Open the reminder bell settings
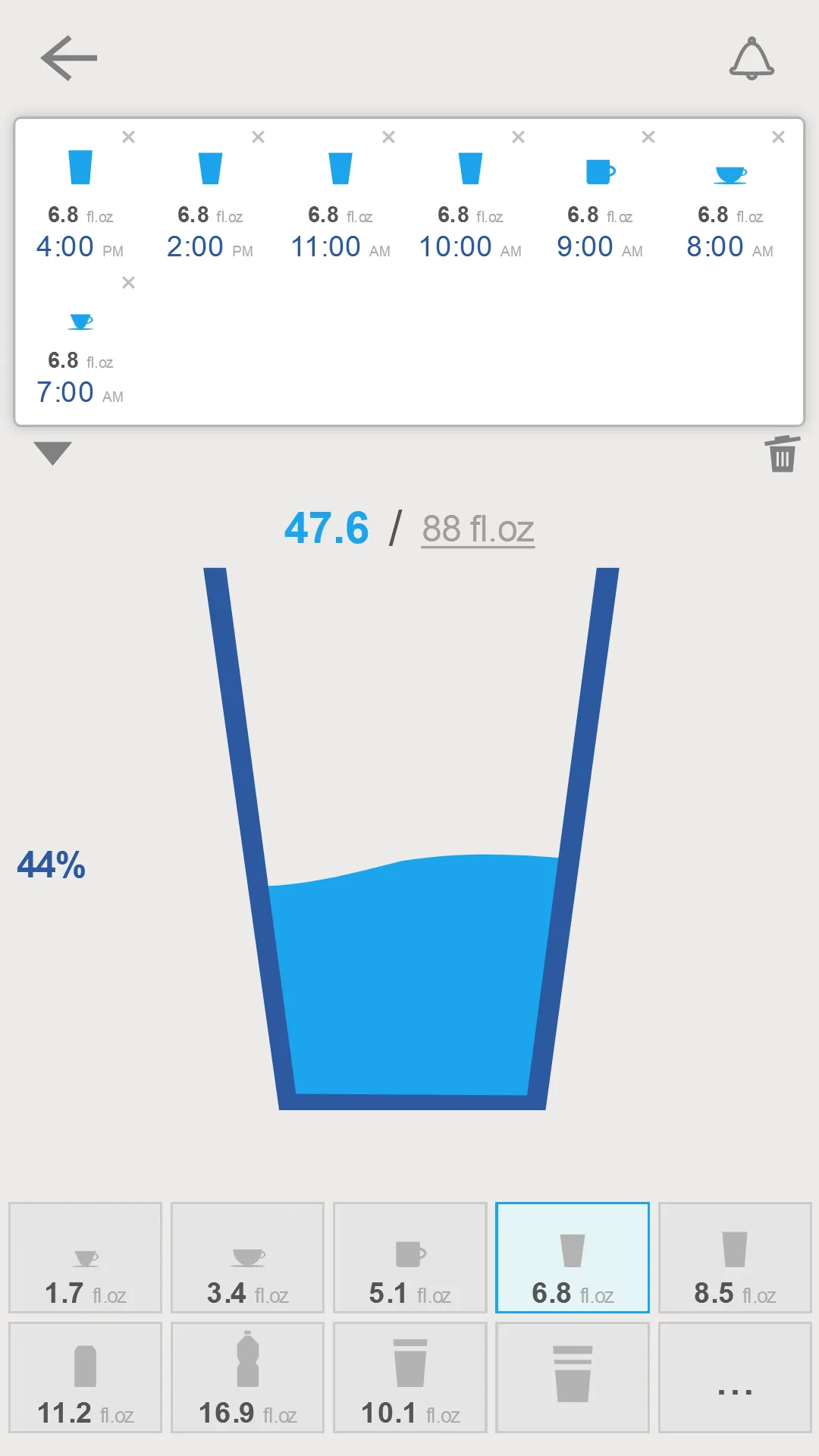The width and height of the screenshot is (819, 1456). pos(752,58)
